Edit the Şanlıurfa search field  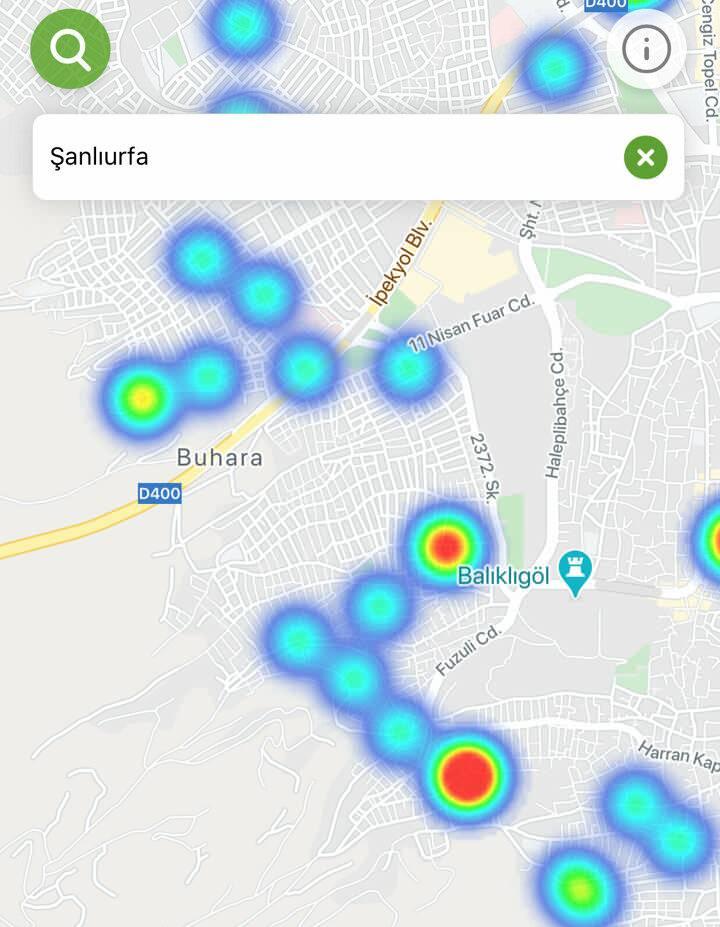point(320,157)
